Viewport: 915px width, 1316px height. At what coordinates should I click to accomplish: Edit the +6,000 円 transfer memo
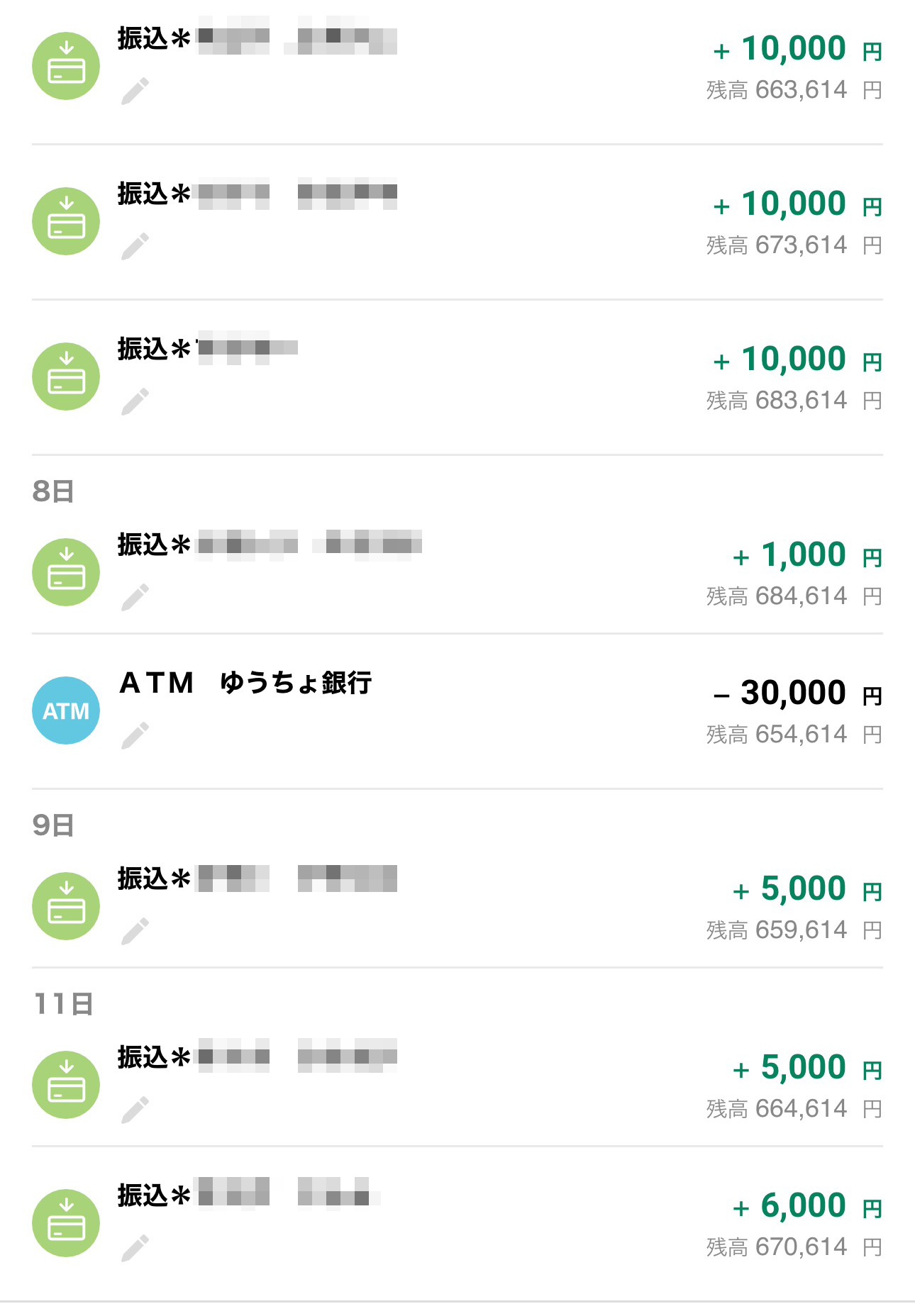coord(135,1248)
